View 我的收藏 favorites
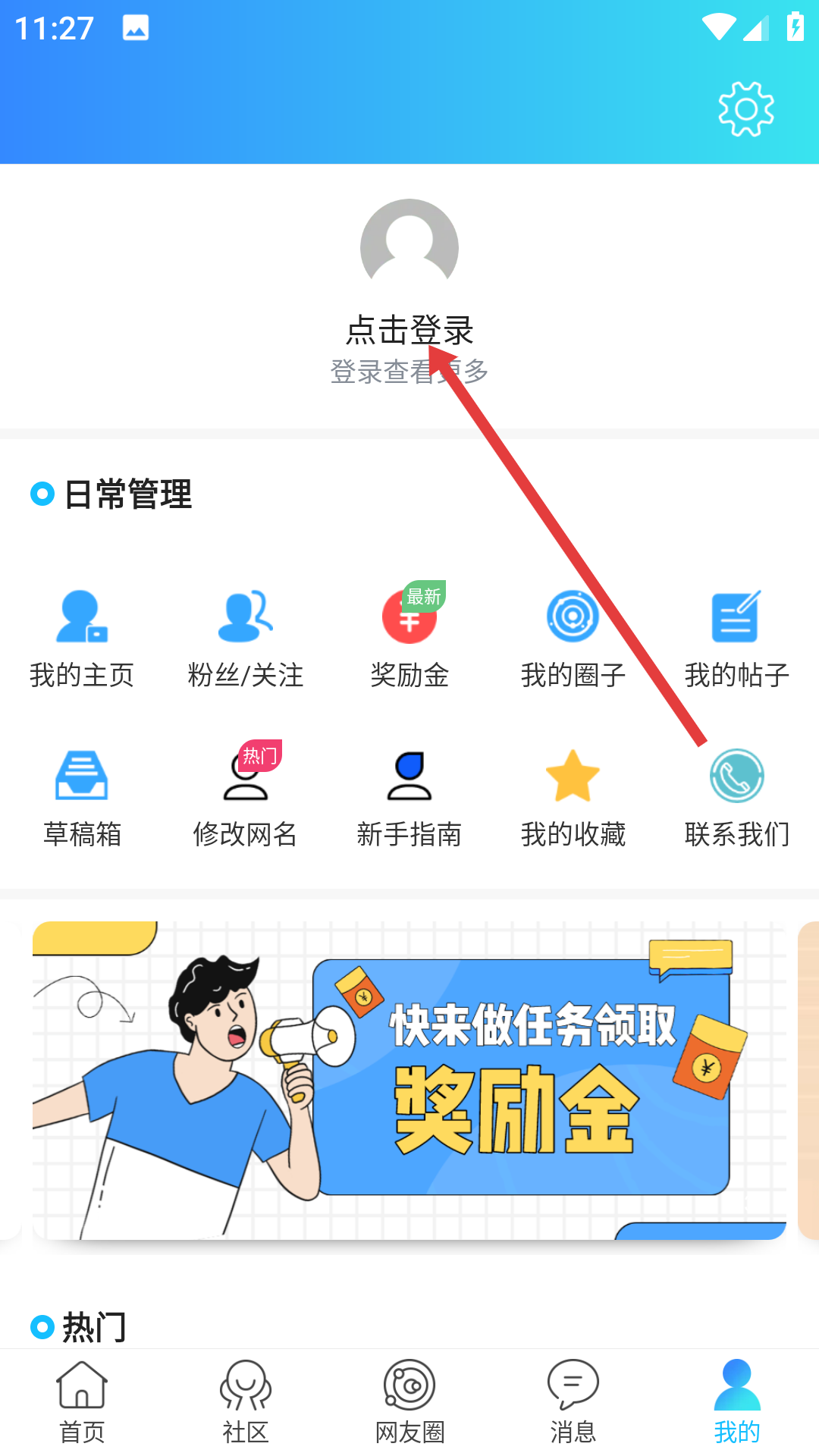Screen dimensions: 819x1456 click(x=573, y=798)
